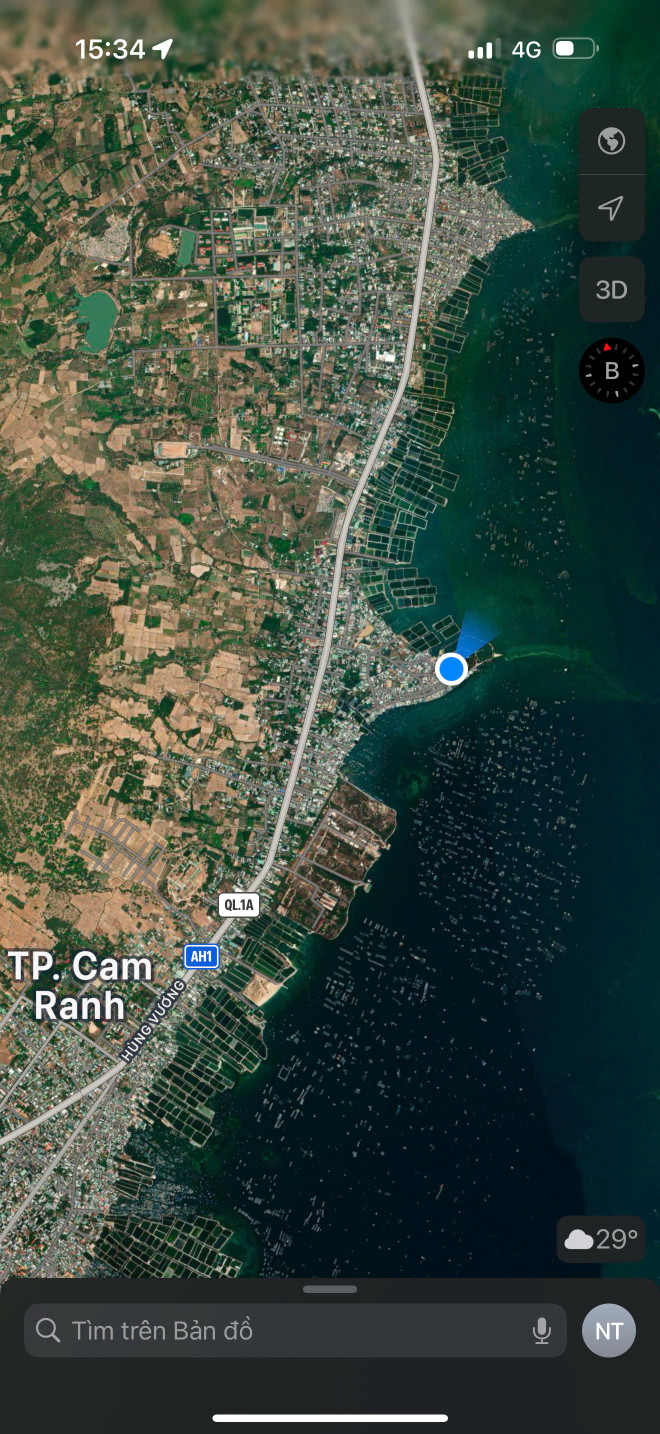Open the weather badge showing 29°
The image size is (660, 1434).
coord(601,1240)
